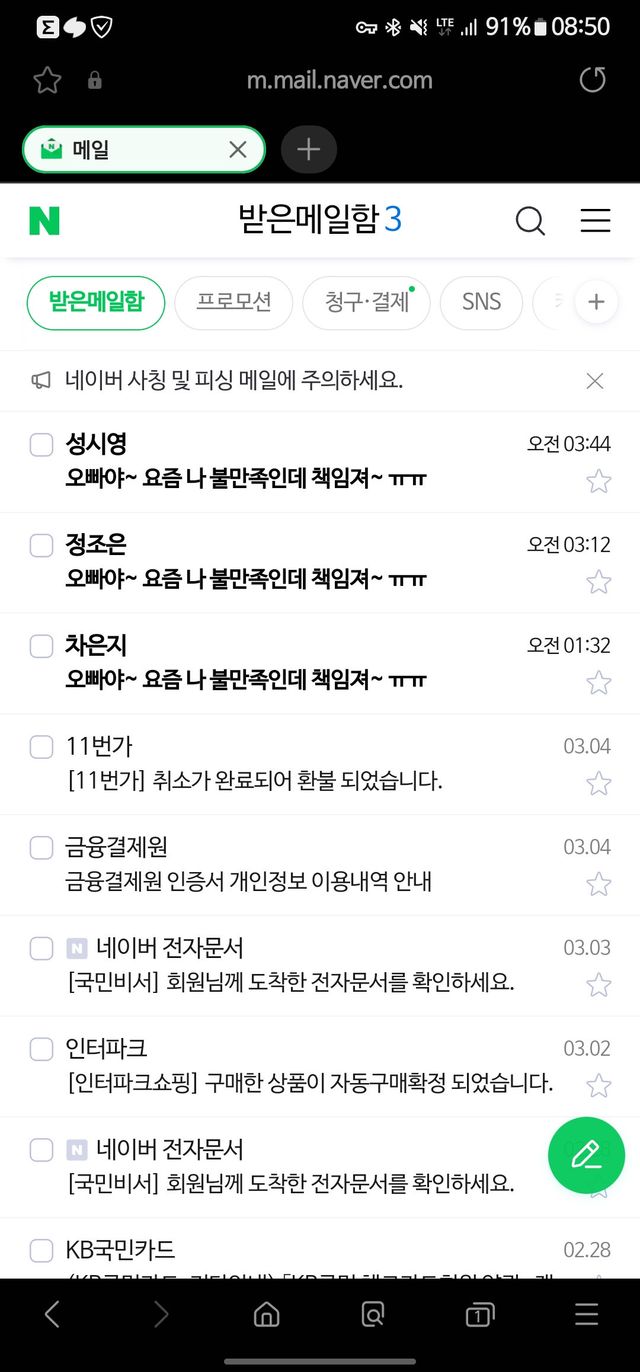
Task: Star the 인터파크 mail
Action: (598, 1085)
